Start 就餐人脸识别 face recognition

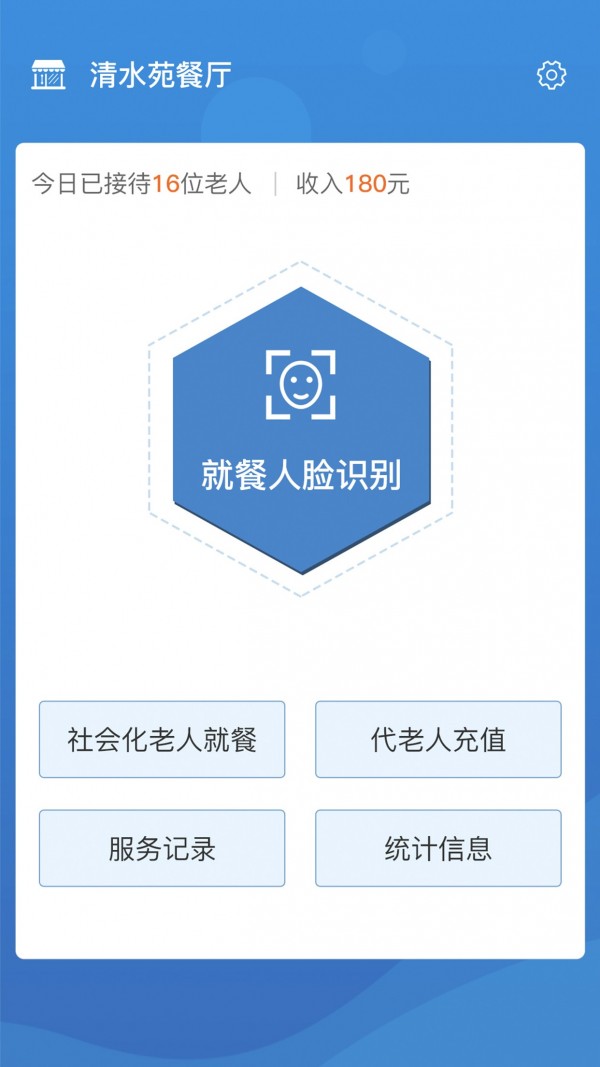click(x=301, y=430)
